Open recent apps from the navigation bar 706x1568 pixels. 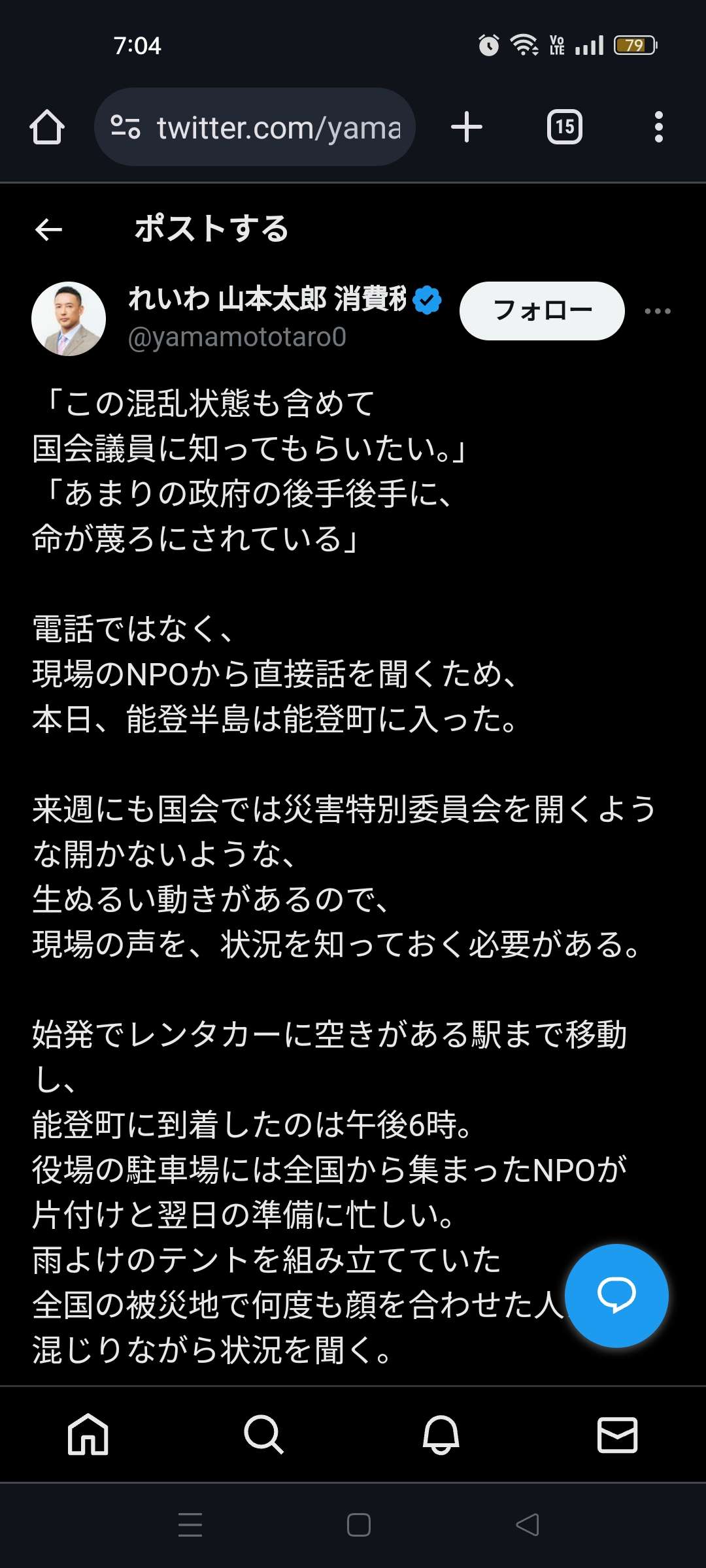(190, 1525)
